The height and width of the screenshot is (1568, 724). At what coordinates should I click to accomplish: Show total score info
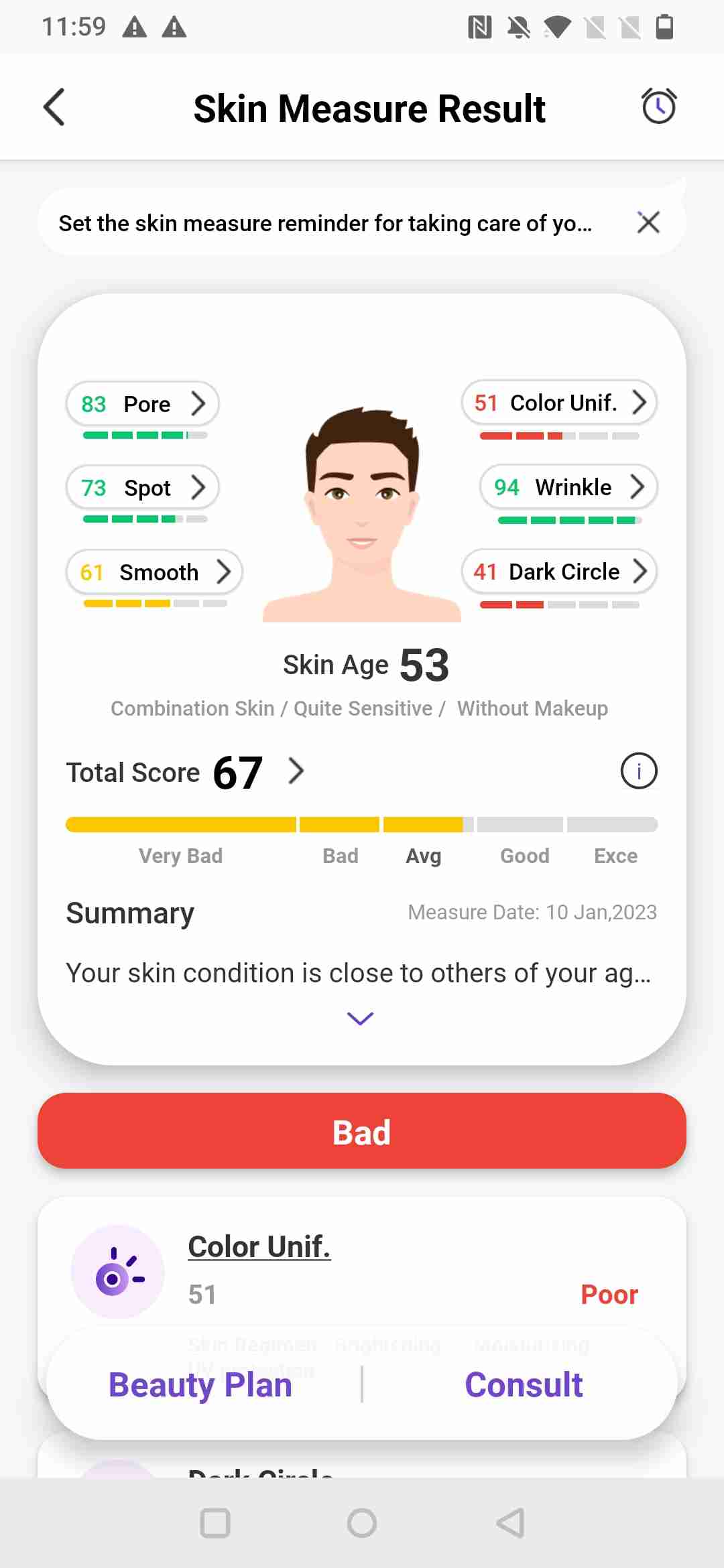point(638,771)
